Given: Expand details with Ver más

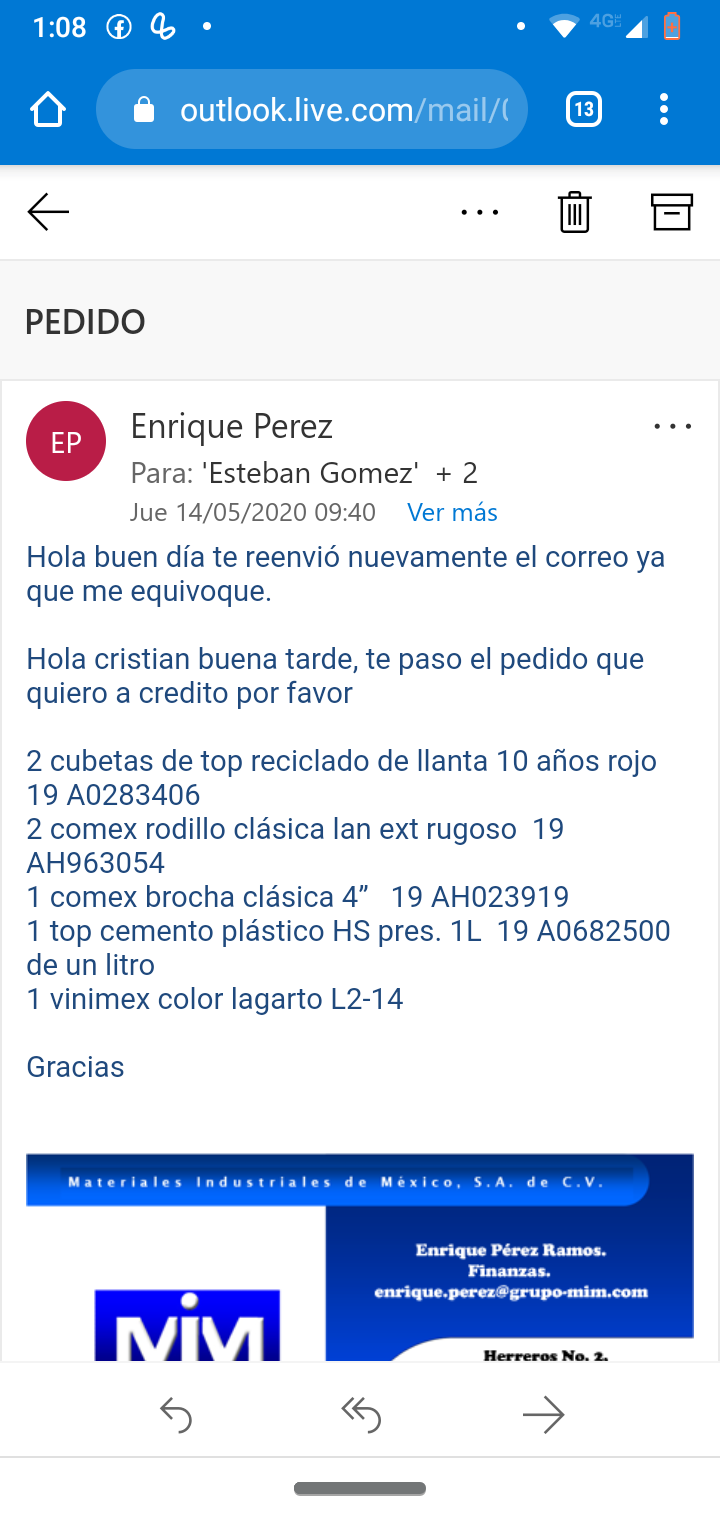Looking at the screenshot, I should (x=452, y=513).
